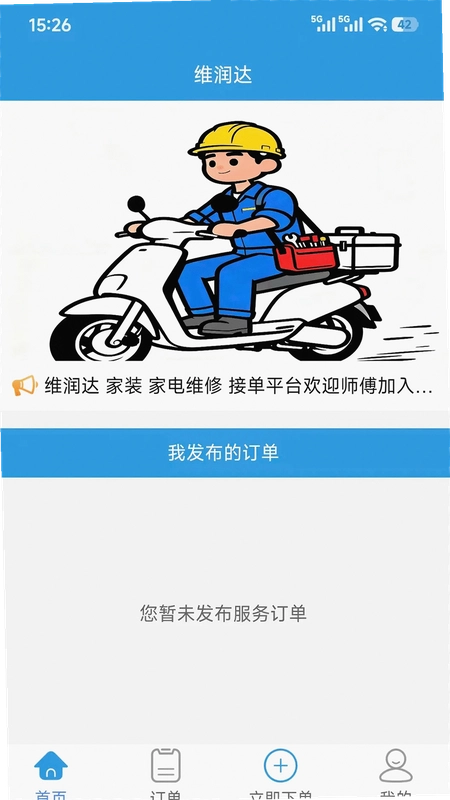This screenshot has height=800, width=450.
Task: Select the 立即下单 place order tab
Action: point(281,773)
